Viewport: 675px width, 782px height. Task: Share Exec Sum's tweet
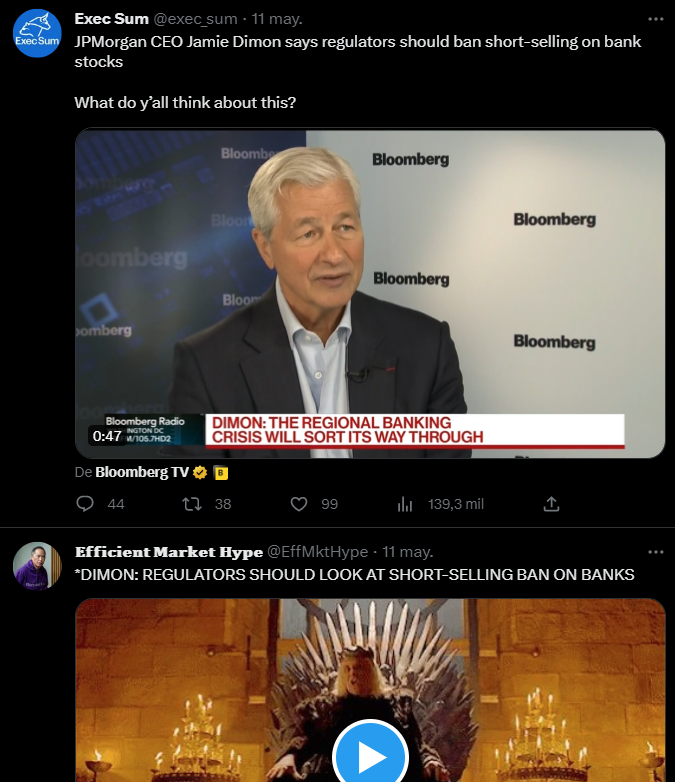pos(551,504)
